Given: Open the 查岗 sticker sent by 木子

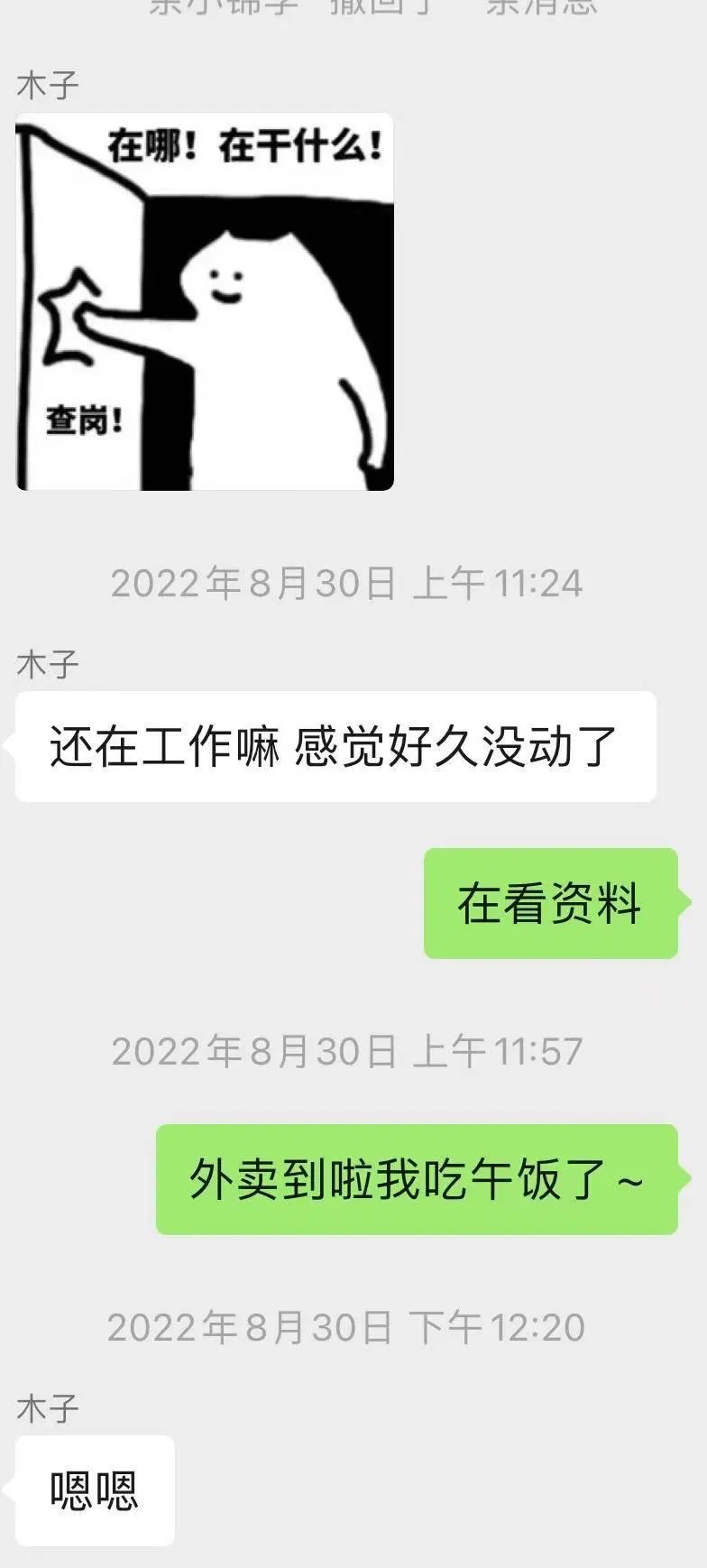Looking at the screenshot, I should [x=205, y=302].
